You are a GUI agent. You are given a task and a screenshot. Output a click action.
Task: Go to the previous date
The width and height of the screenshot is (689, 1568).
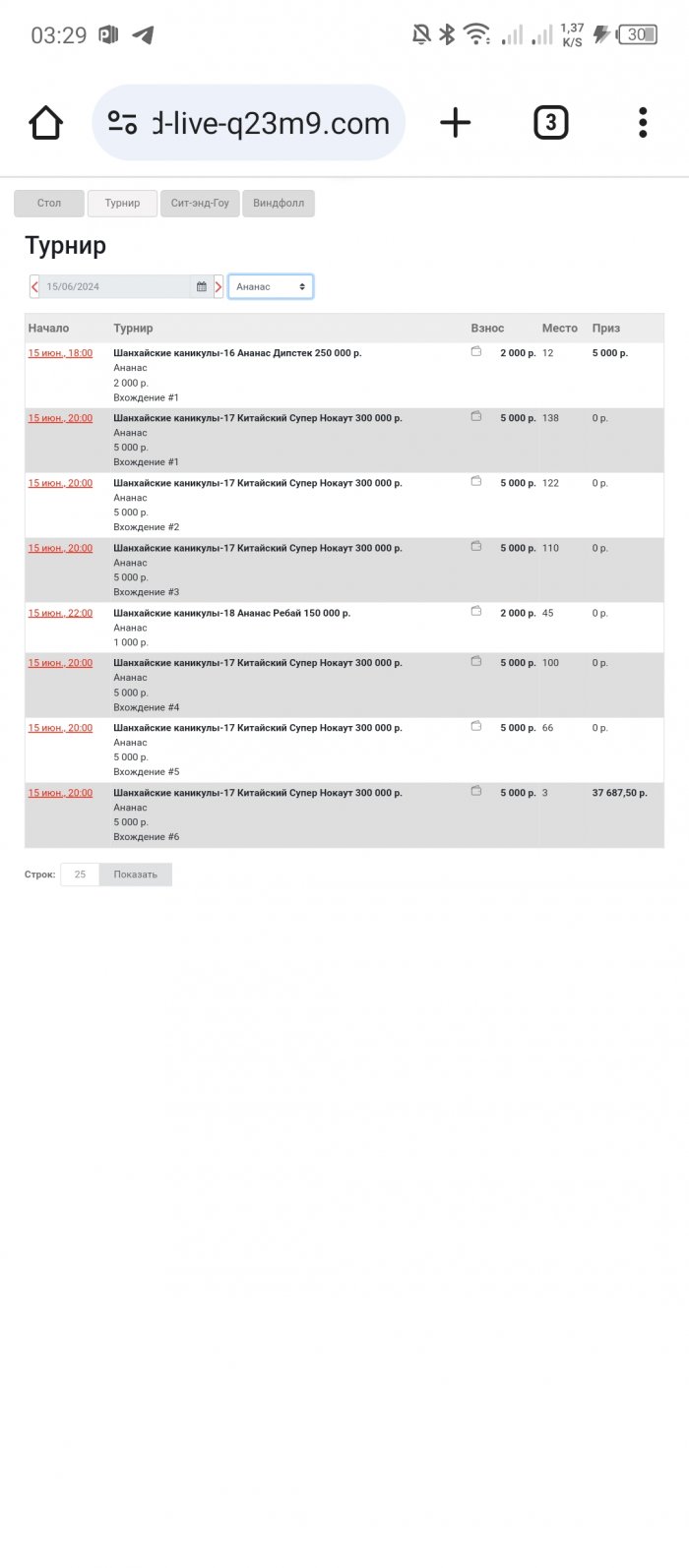click(35, 287)
